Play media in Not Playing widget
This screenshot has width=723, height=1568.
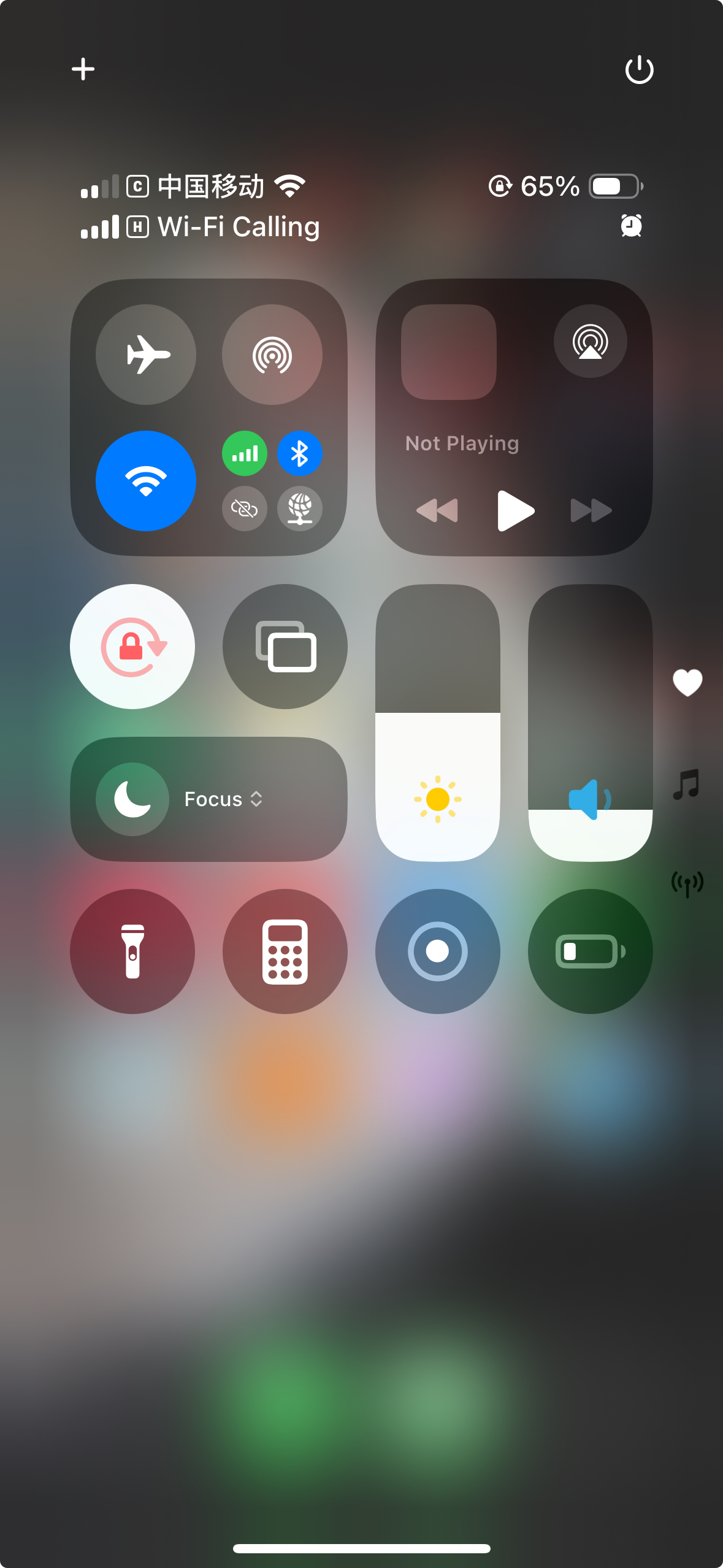(x=515, y=510)
